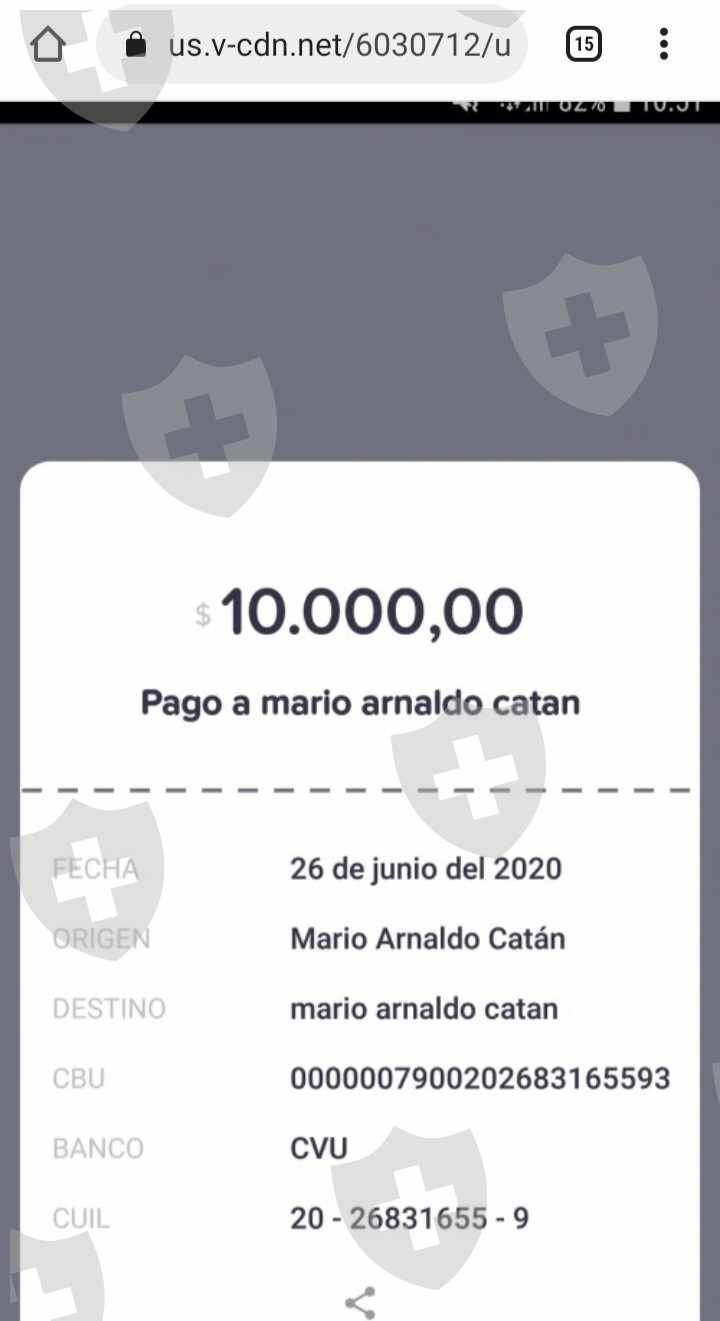The image size is (720, 1321).
Task: View site security info via the padlock
Action: pos(135,45)
